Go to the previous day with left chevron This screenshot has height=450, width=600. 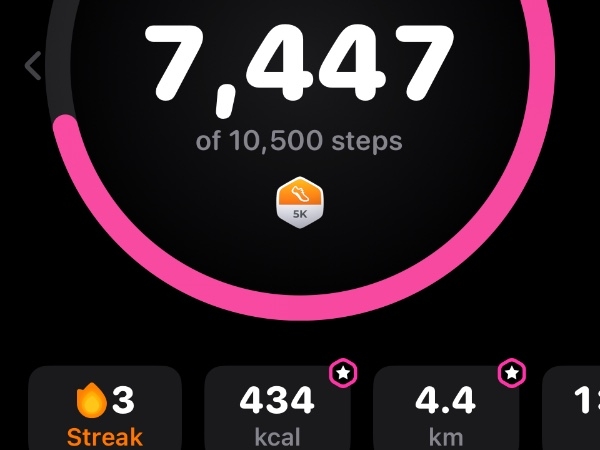33,67
